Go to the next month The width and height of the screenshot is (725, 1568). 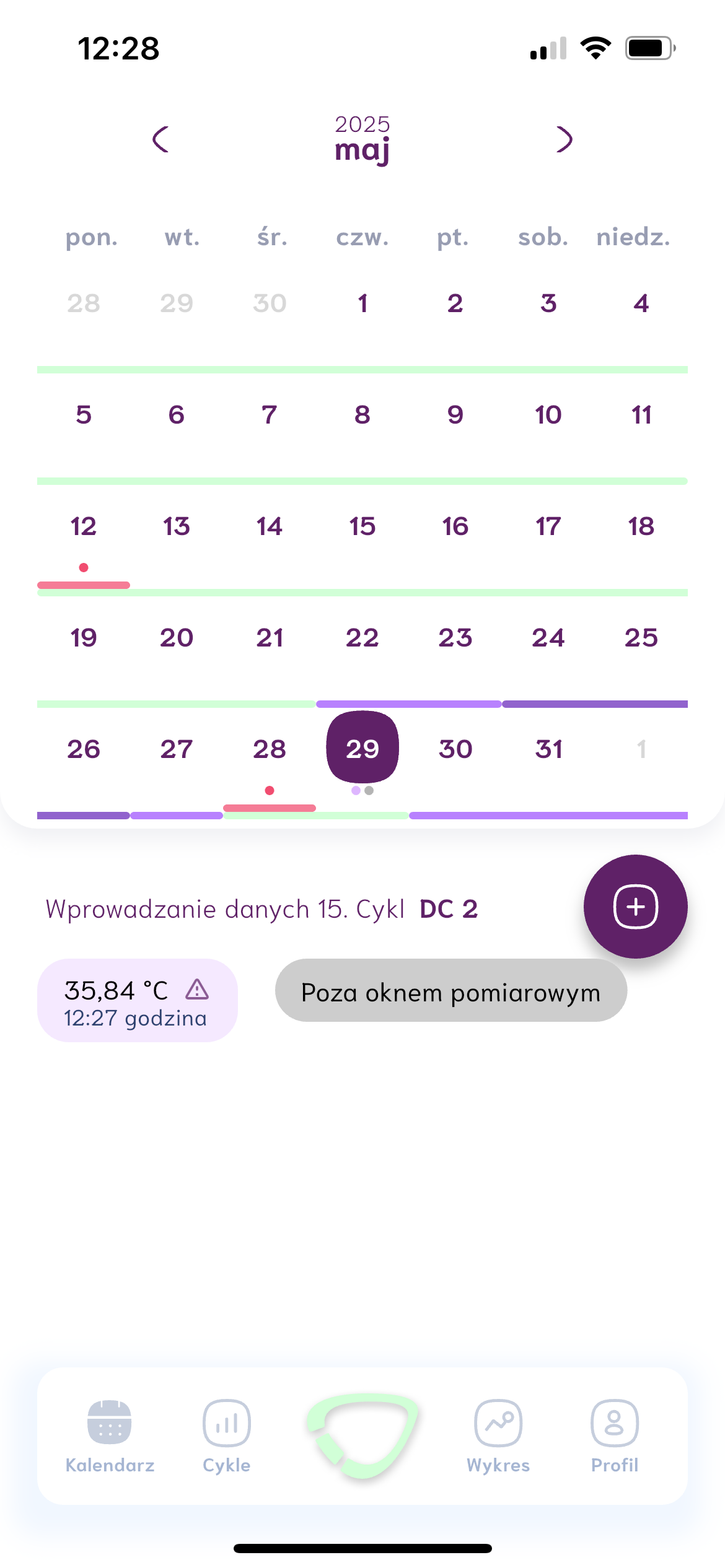(x=564, y=139)
